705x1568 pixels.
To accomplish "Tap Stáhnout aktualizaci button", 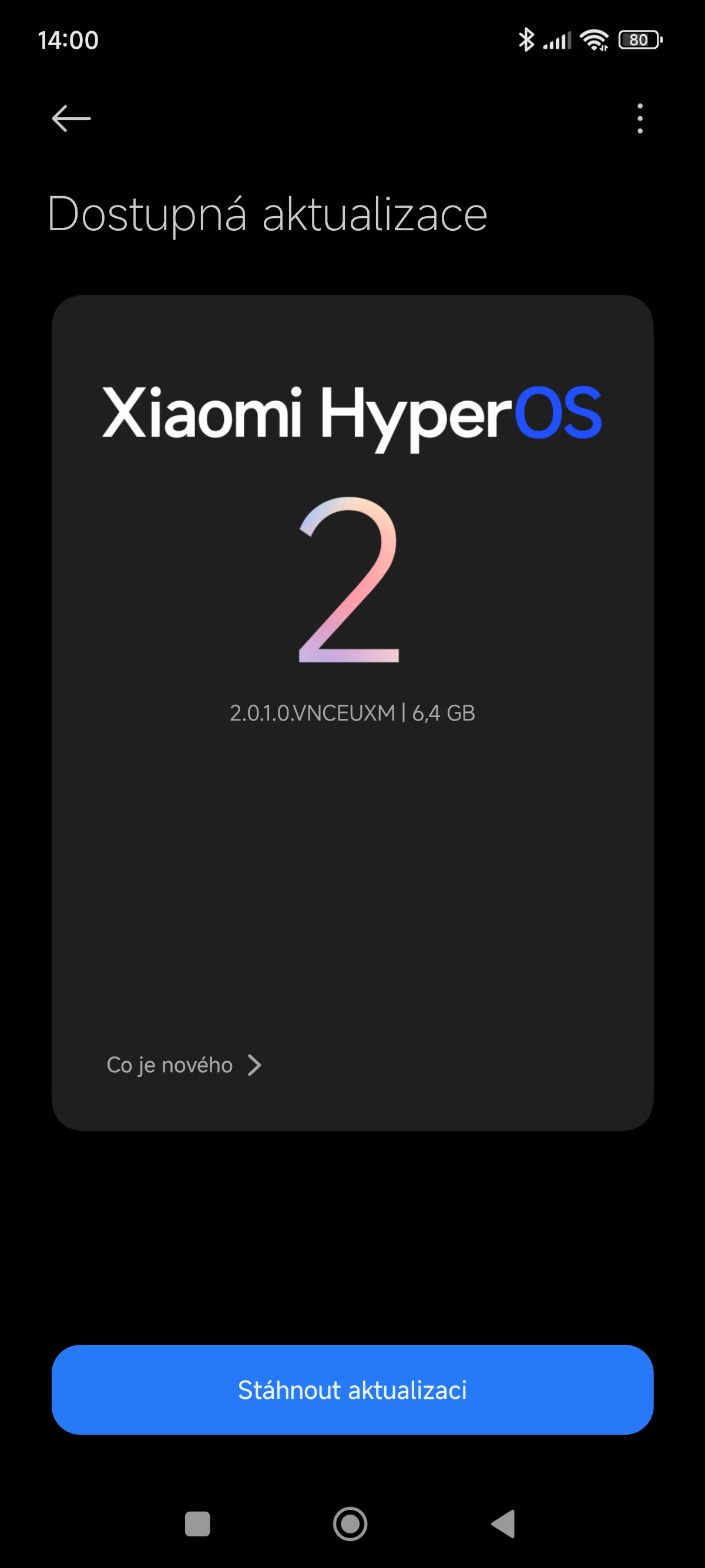I will click(352, 1389).
